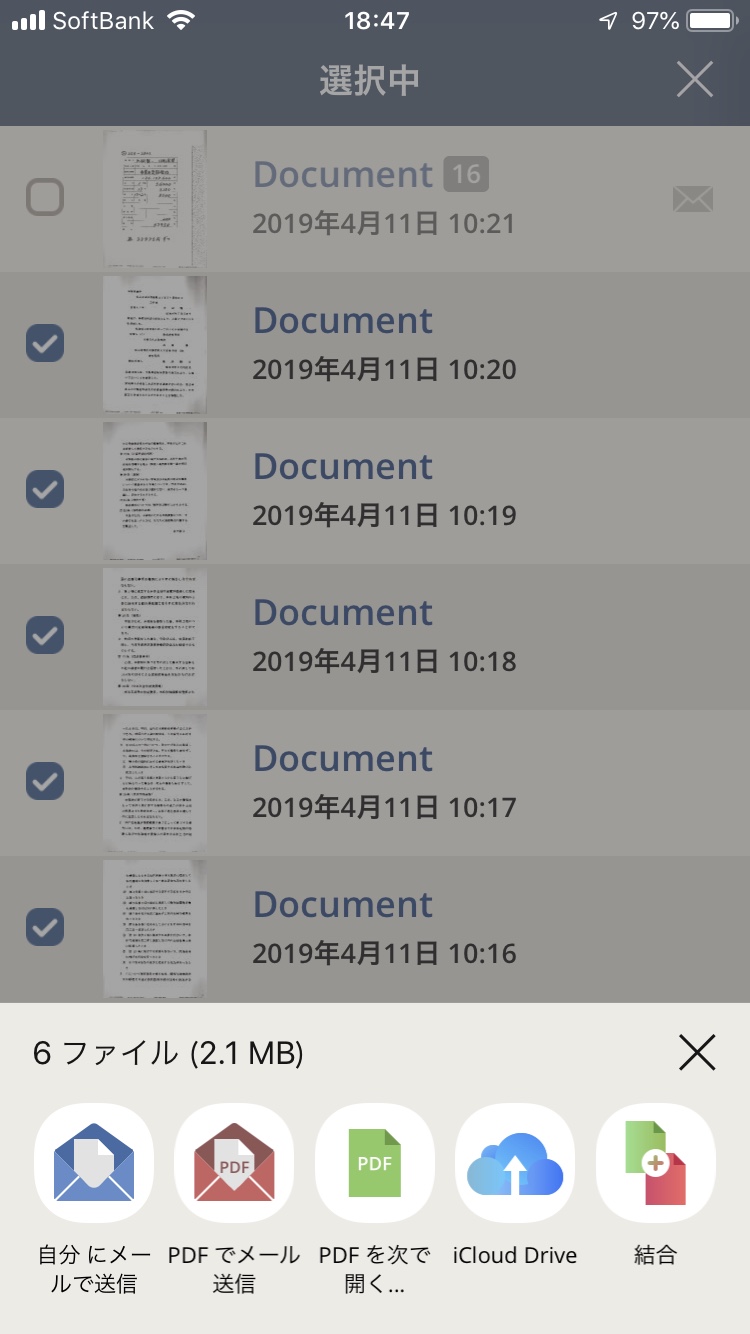This screenshot has height=1334, width=750.
Task: Deselect the 10:19 Document checkbox
Action: click(45, 489)
